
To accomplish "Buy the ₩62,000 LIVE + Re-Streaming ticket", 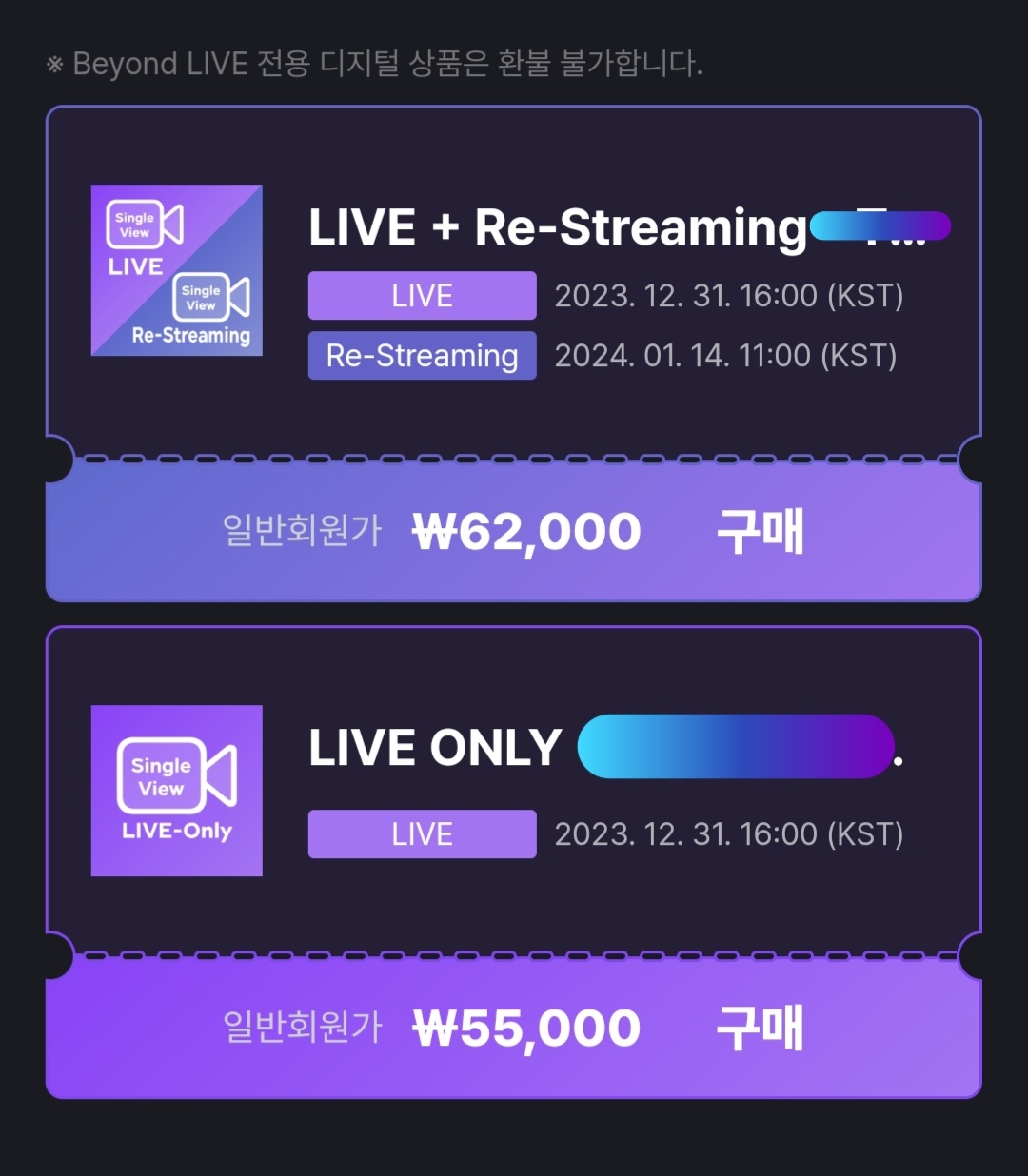I will tap(760, 531).
